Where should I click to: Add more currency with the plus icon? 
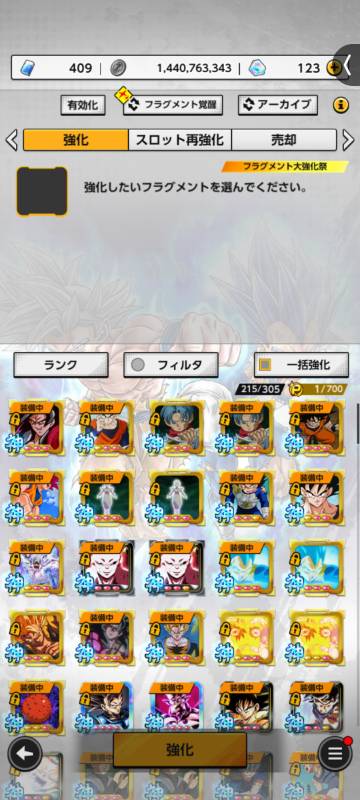(335, 68)
